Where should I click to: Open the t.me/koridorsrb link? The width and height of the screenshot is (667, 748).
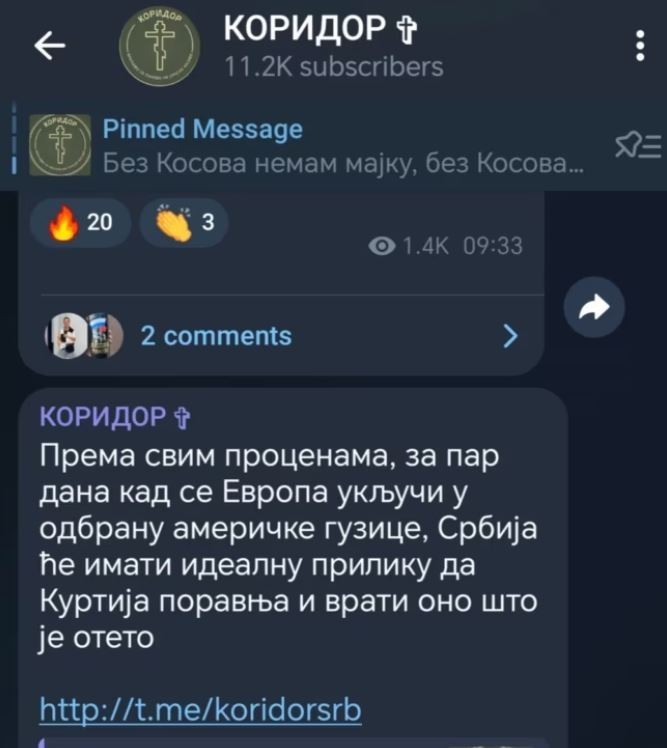tap(200, 710)
